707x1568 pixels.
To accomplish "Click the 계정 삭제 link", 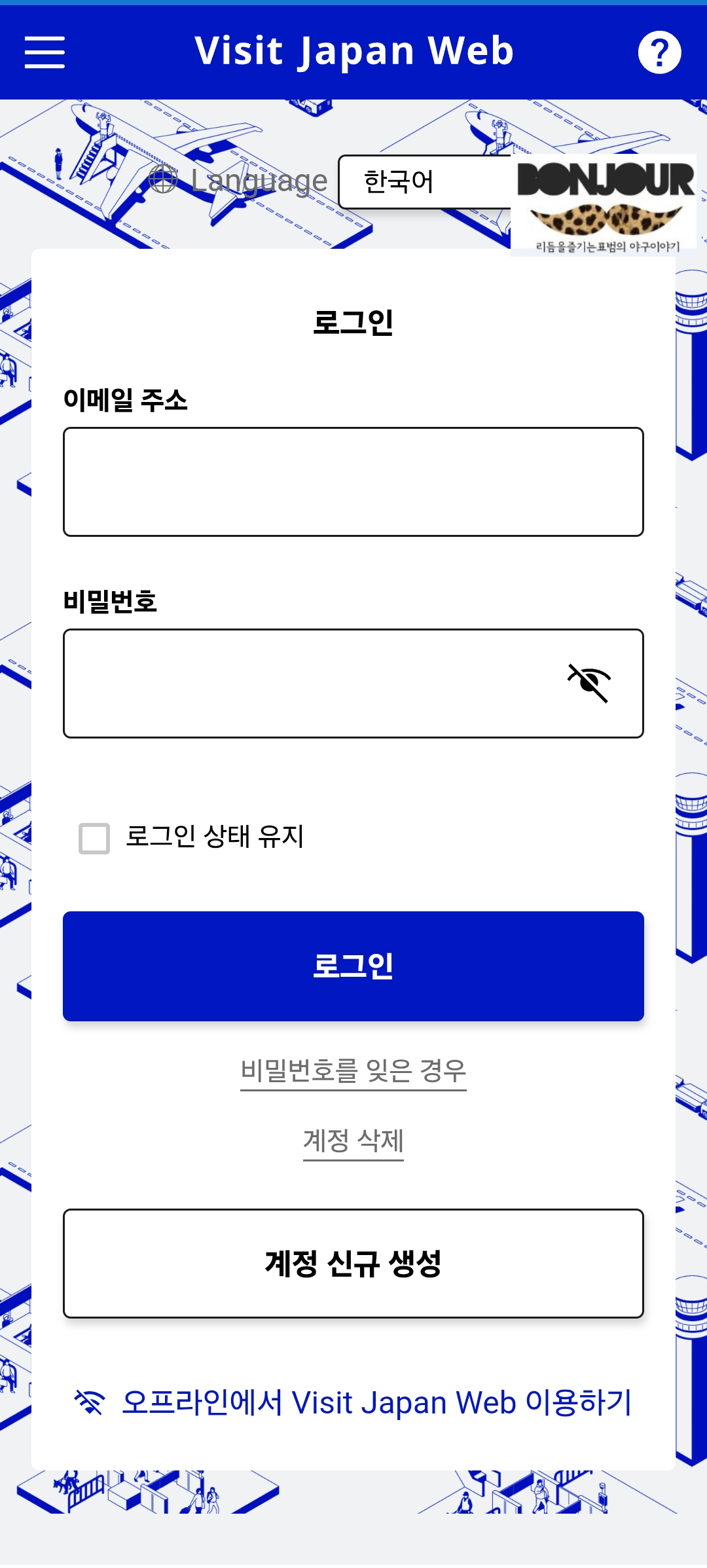I will tap(353, 1139).
